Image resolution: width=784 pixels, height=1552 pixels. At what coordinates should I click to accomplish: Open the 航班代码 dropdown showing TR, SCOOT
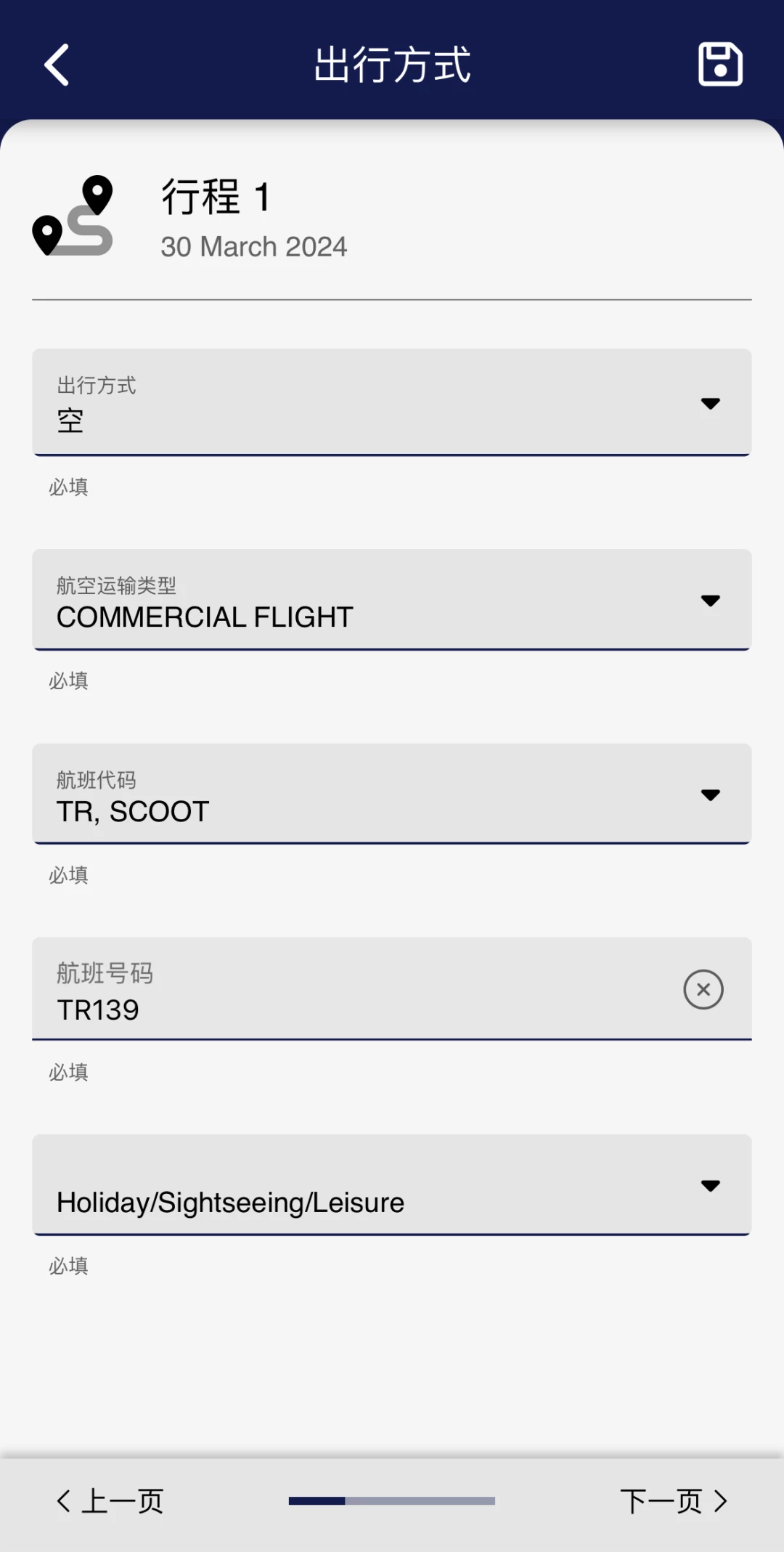[391, 794]
